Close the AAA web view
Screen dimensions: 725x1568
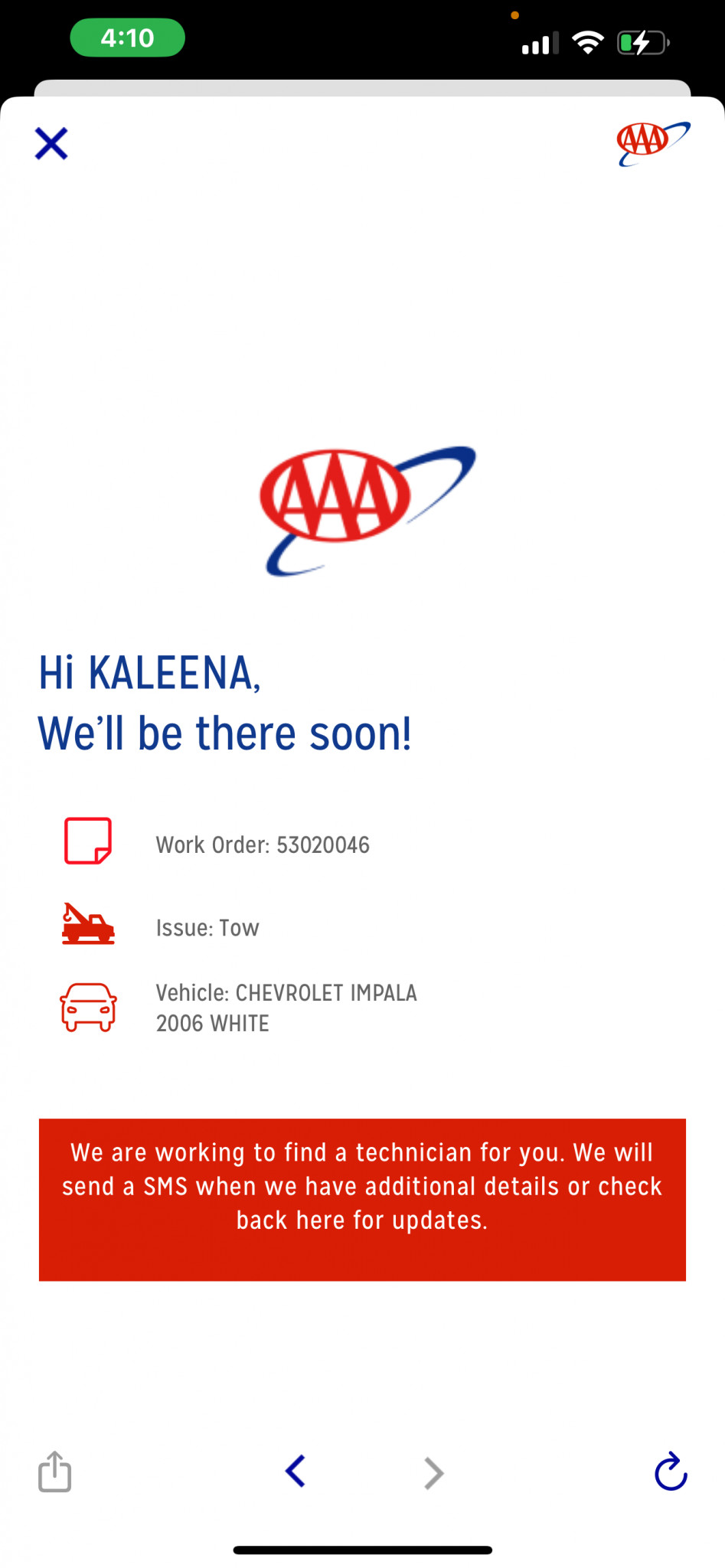pos(51,143)
